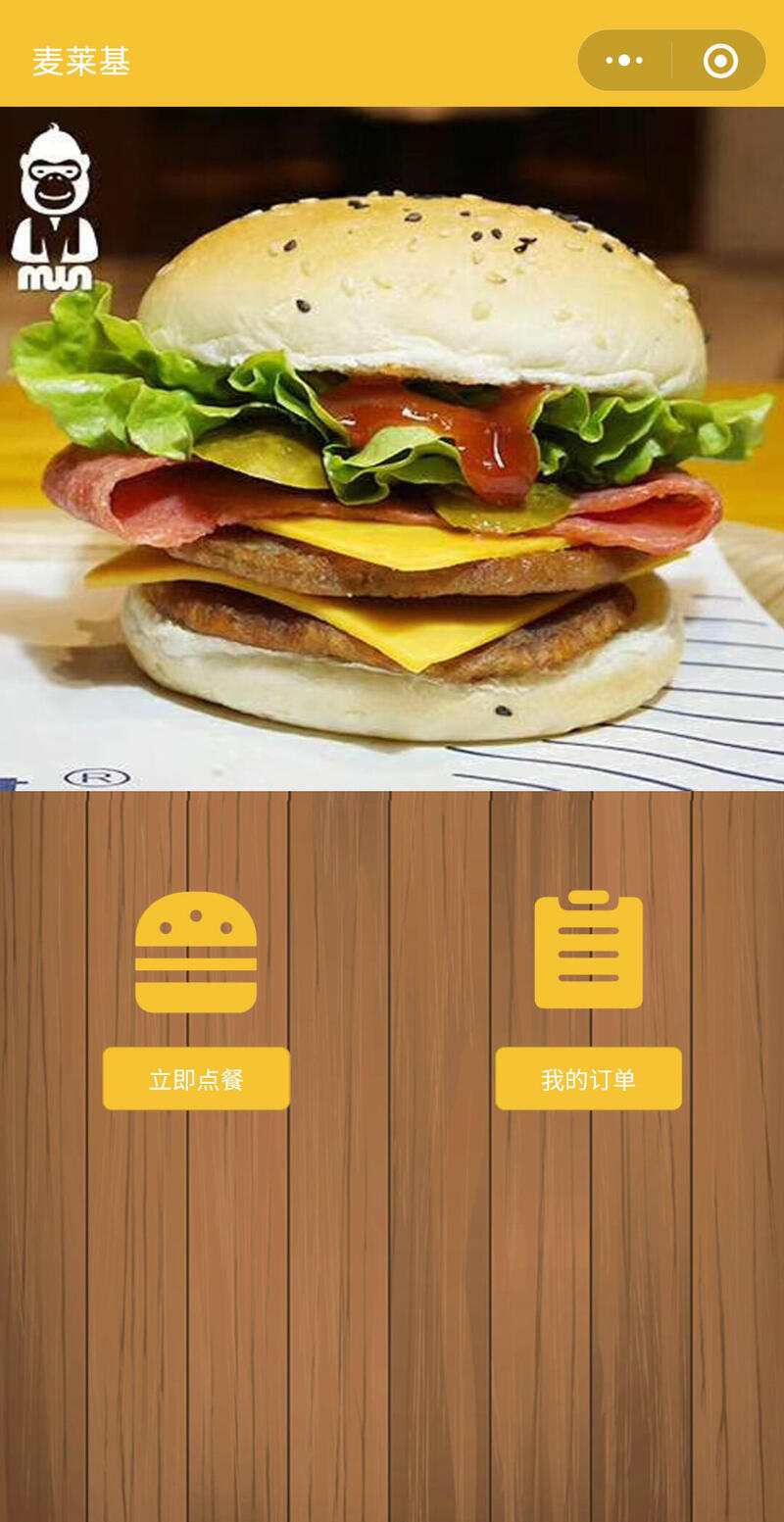Open the mini program more options menu

[624, 61]
